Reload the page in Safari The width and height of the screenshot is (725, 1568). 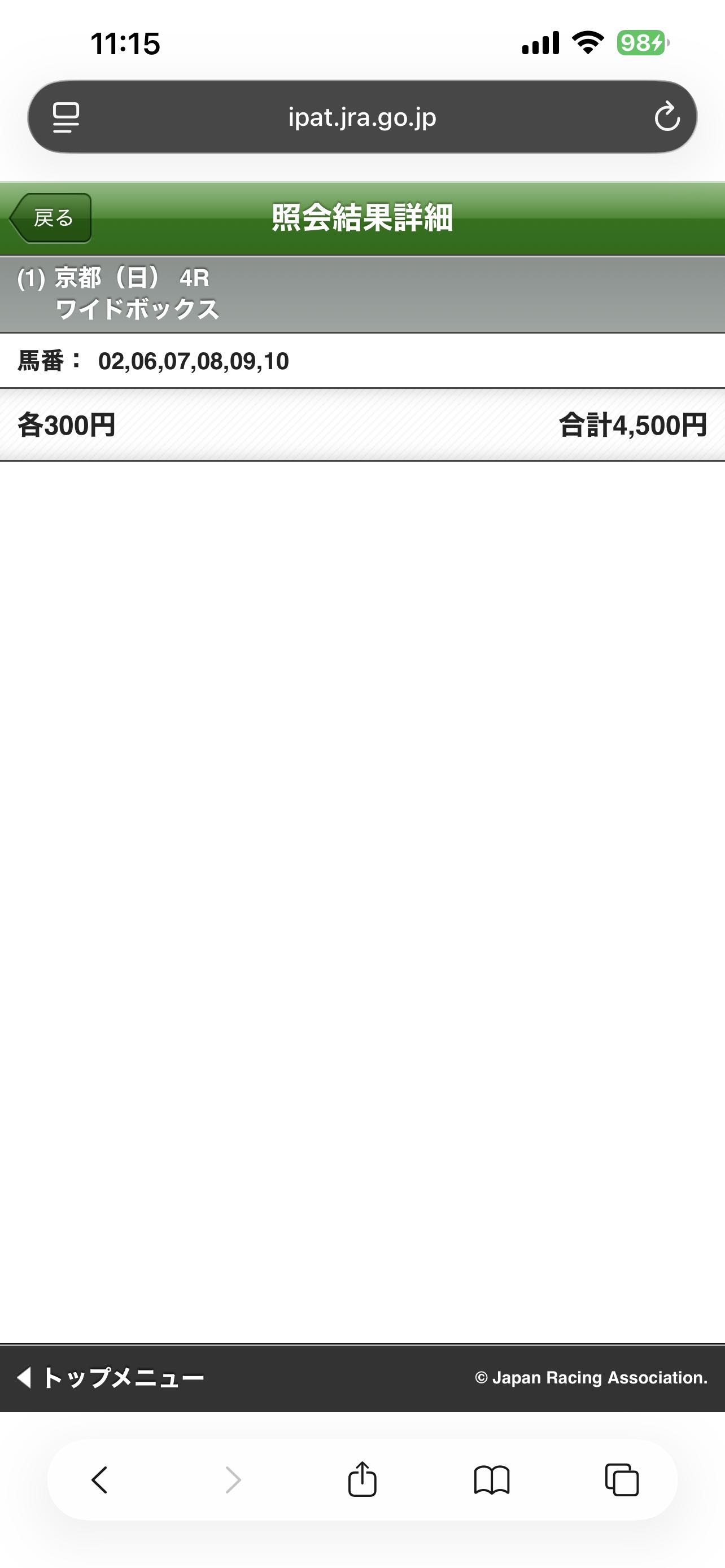(x=667, y=117)
